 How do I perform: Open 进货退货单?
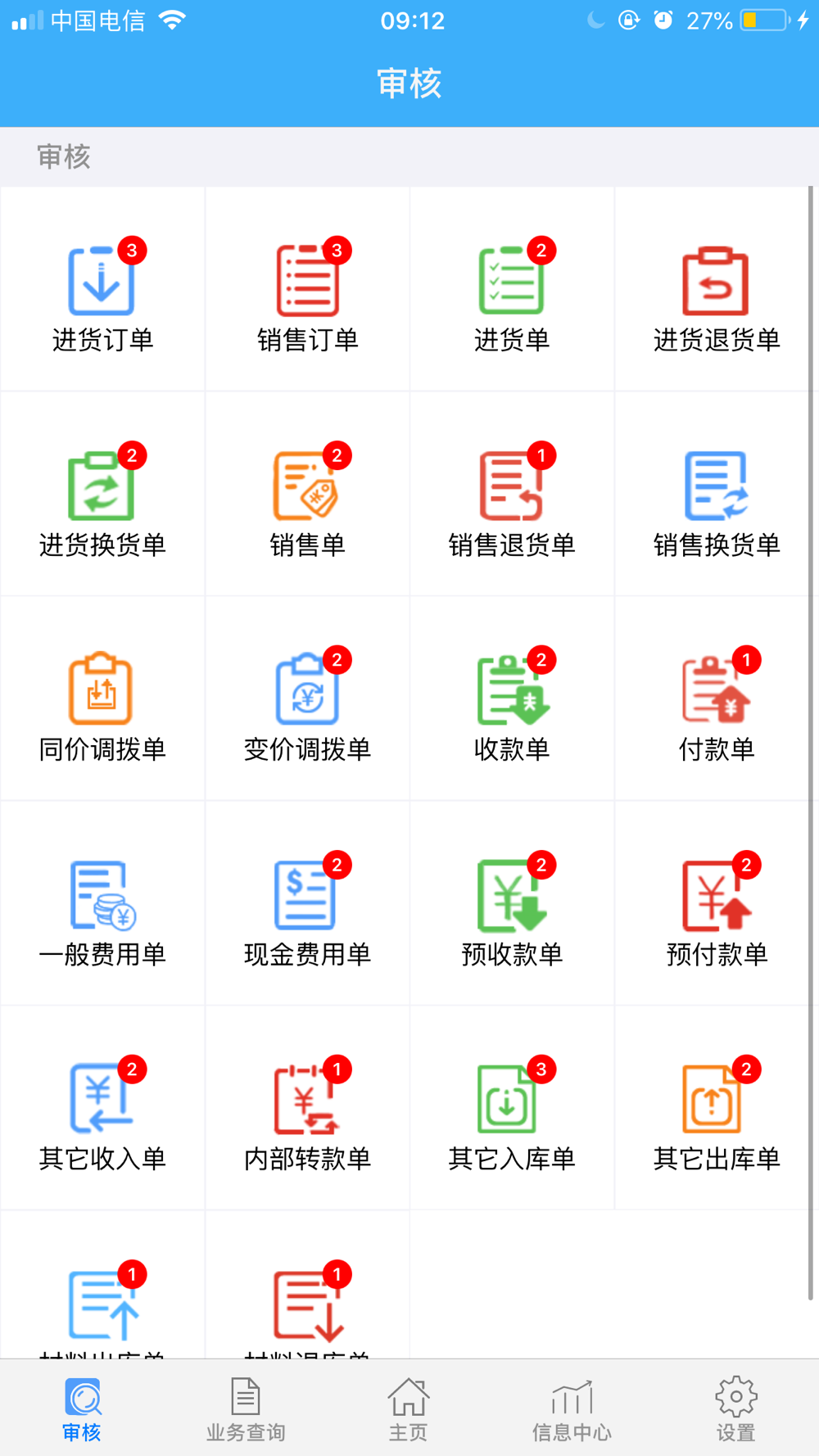pyautogui.click(x=717, y=289)
